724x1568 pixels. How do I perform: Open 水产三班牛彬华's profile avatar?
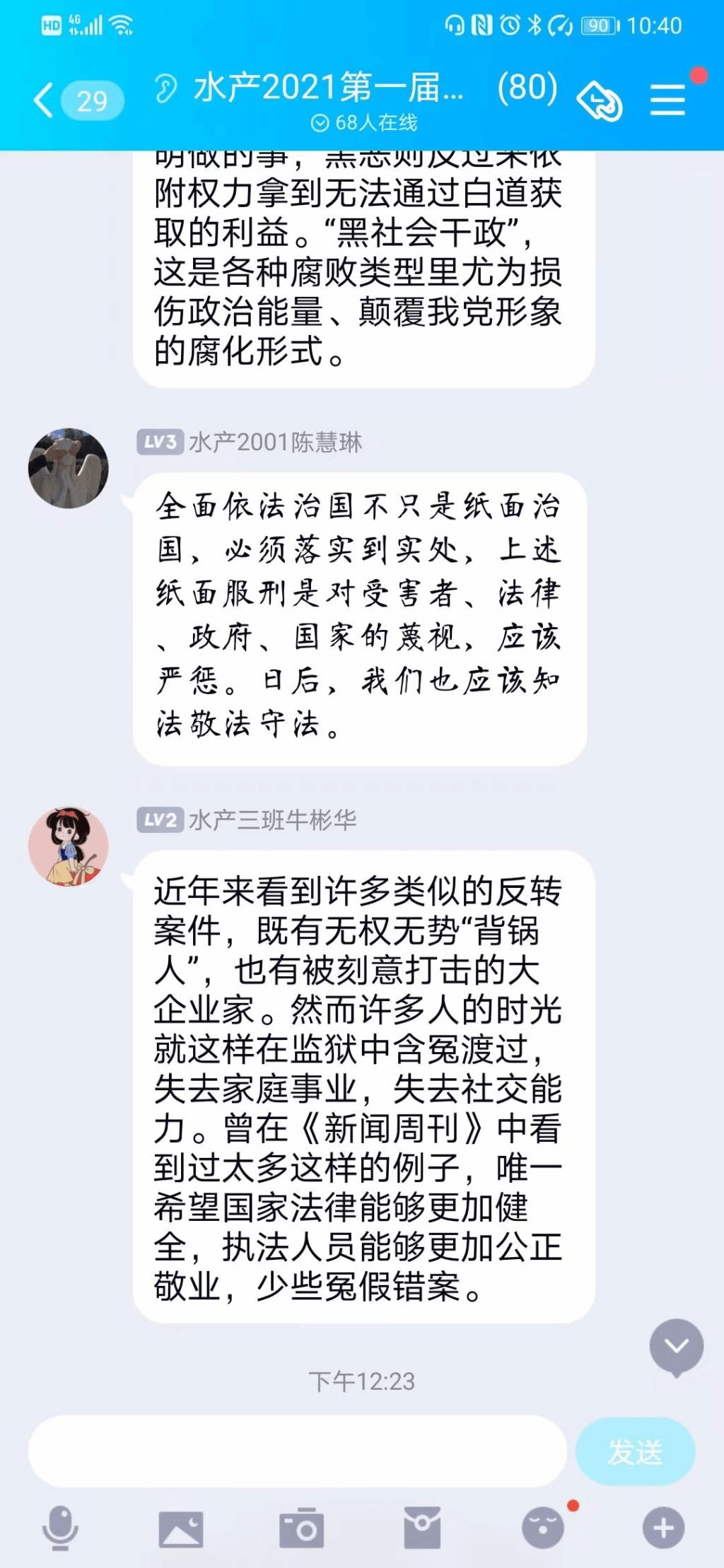click(69, 846)
